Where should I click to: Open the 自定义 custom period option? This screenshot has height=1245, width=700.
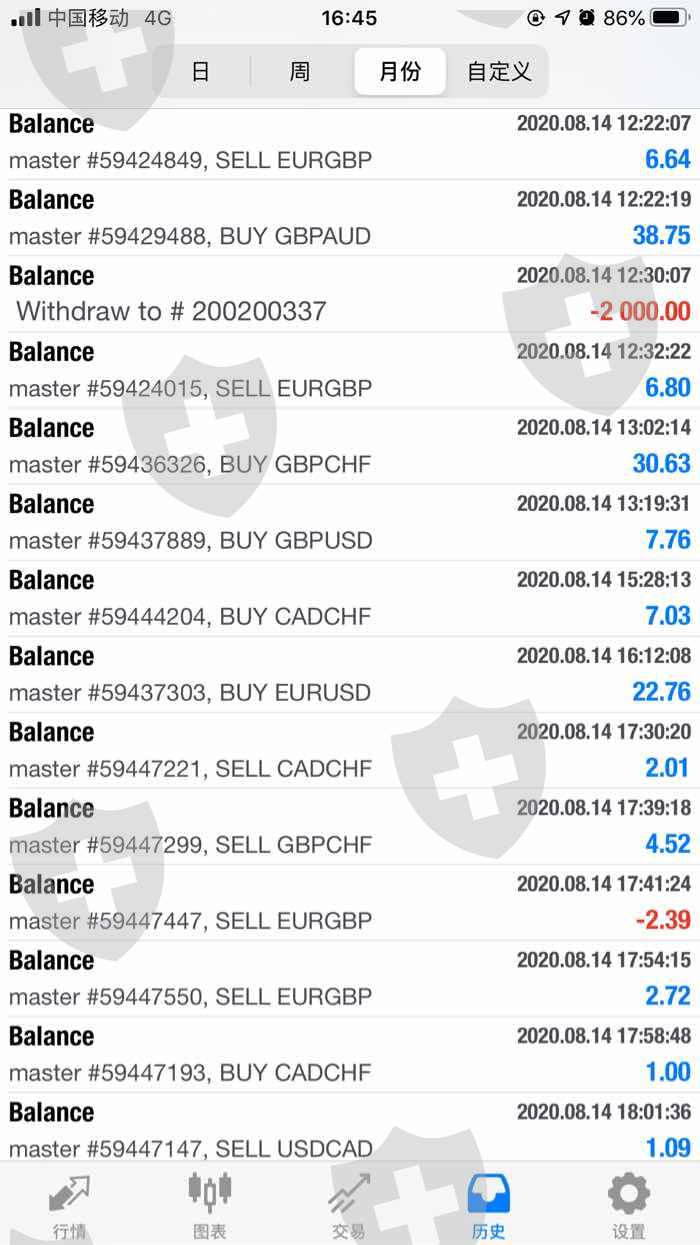(x=499, y=72)
